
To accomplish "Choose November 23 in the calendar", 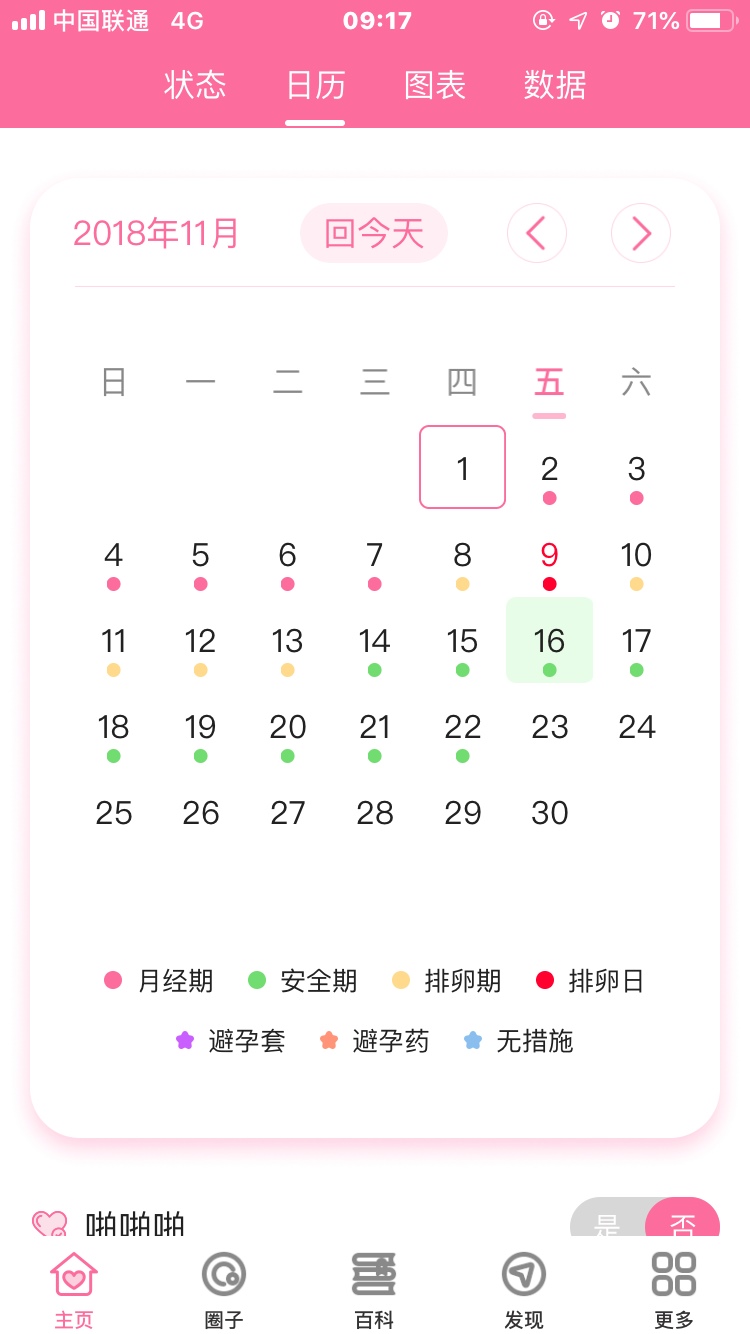I will point(549,728).
